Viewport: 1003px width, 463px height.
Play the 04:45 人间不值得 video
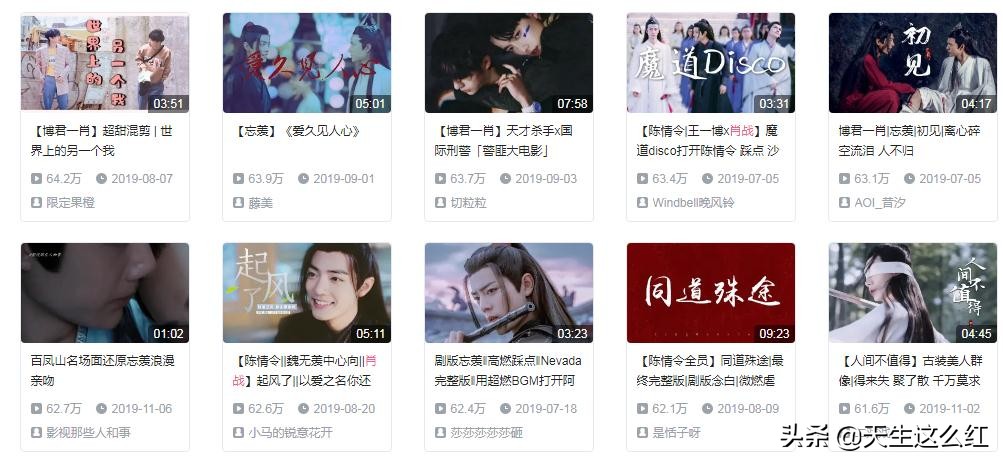click(x=912, y=292)
